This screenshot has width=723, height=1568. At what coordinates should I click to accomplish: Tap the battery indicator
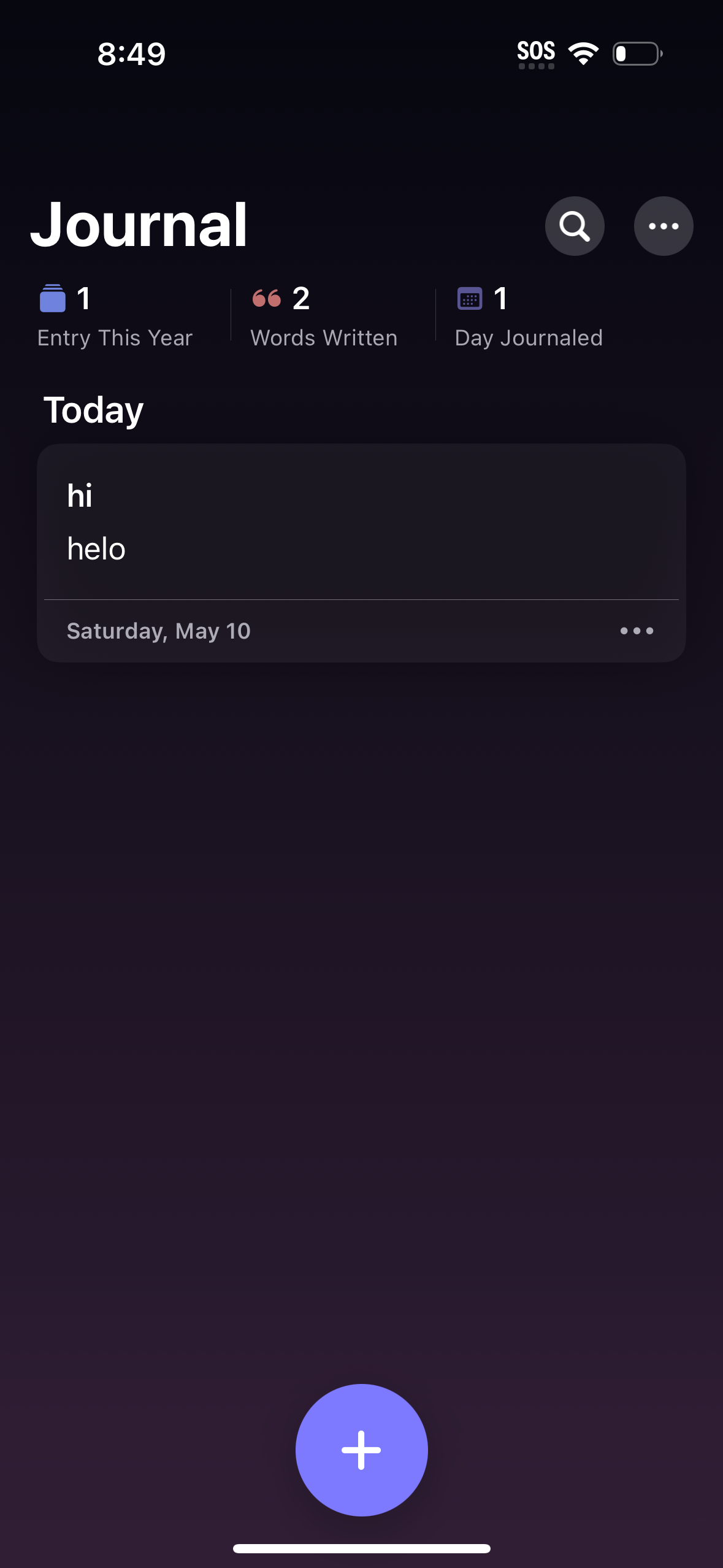636,55
